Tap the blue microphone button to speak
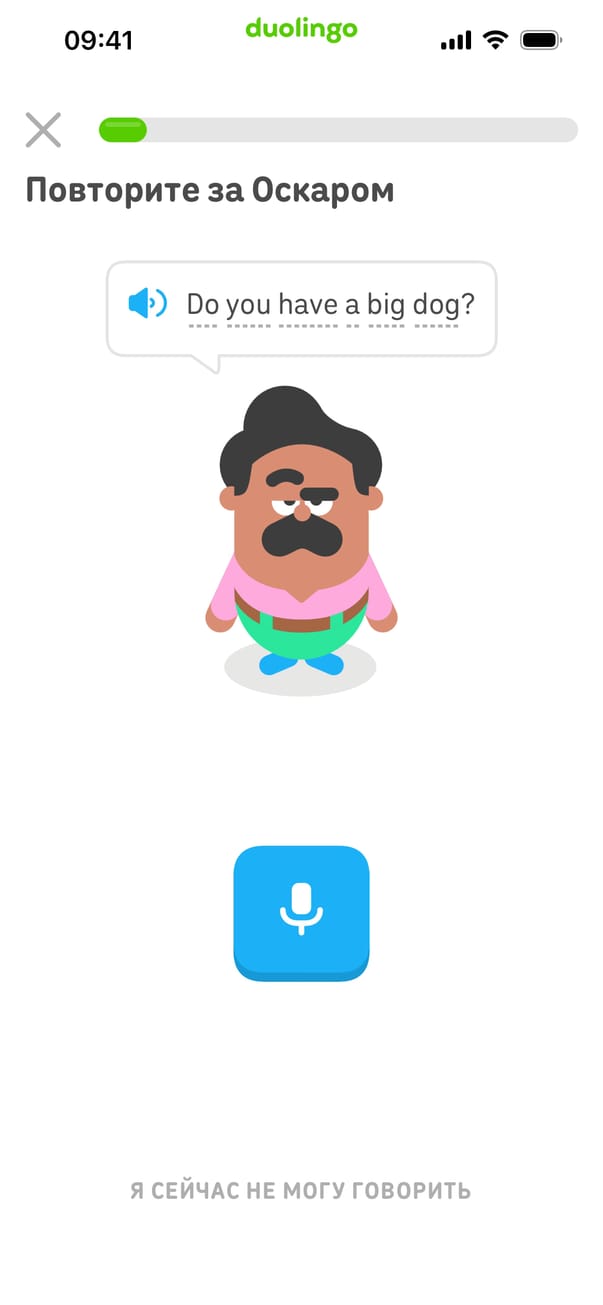This screenshot has width=603, height=1305. click(301, 911)
